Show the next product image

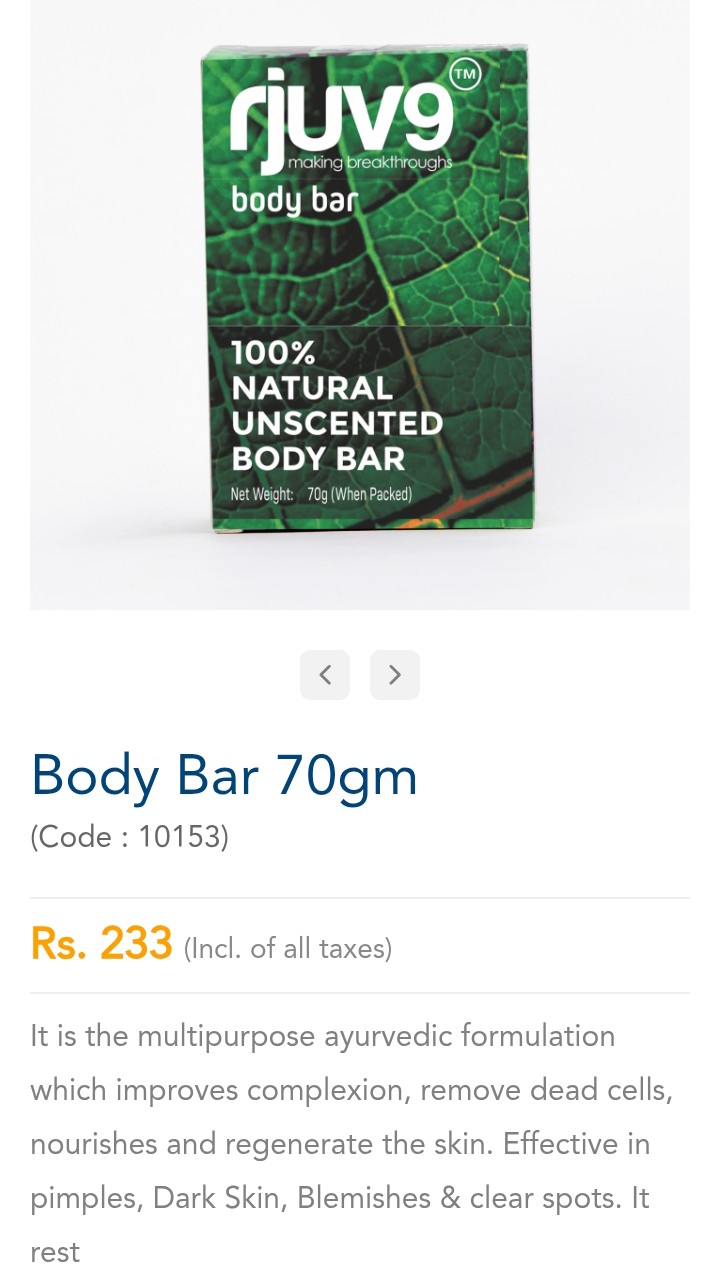coord(395,675)
